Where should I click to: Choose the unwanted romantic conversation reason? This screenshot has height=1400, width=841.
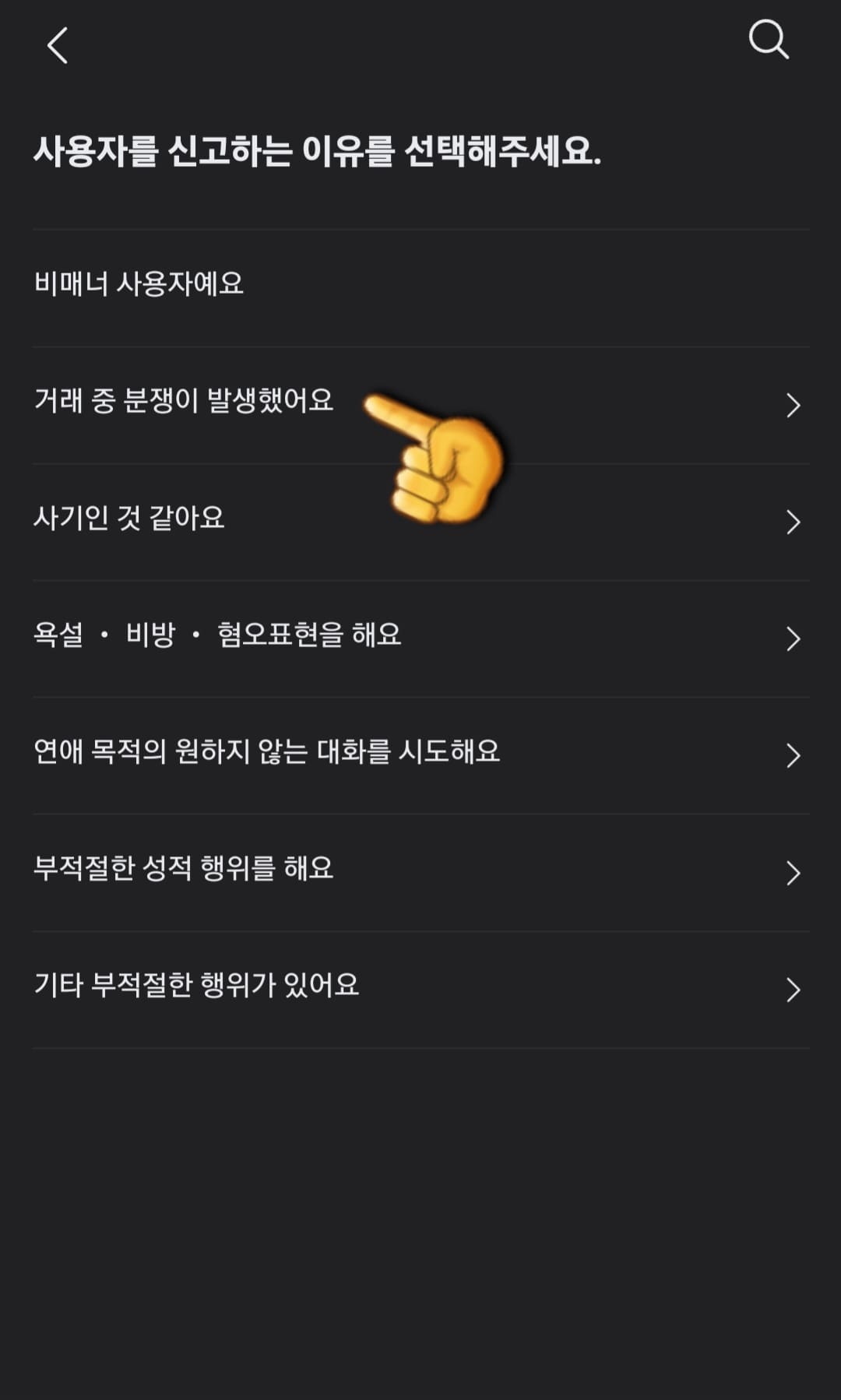[268, 753]
